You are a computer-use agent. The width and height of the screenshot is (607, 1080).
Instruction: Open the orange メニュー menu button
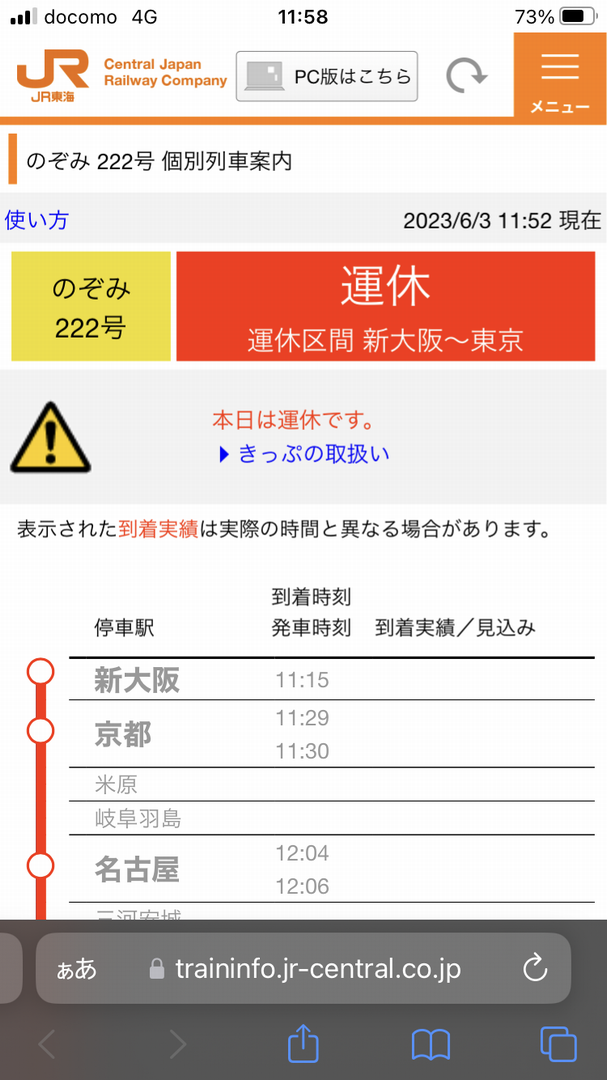click(559, 77)
